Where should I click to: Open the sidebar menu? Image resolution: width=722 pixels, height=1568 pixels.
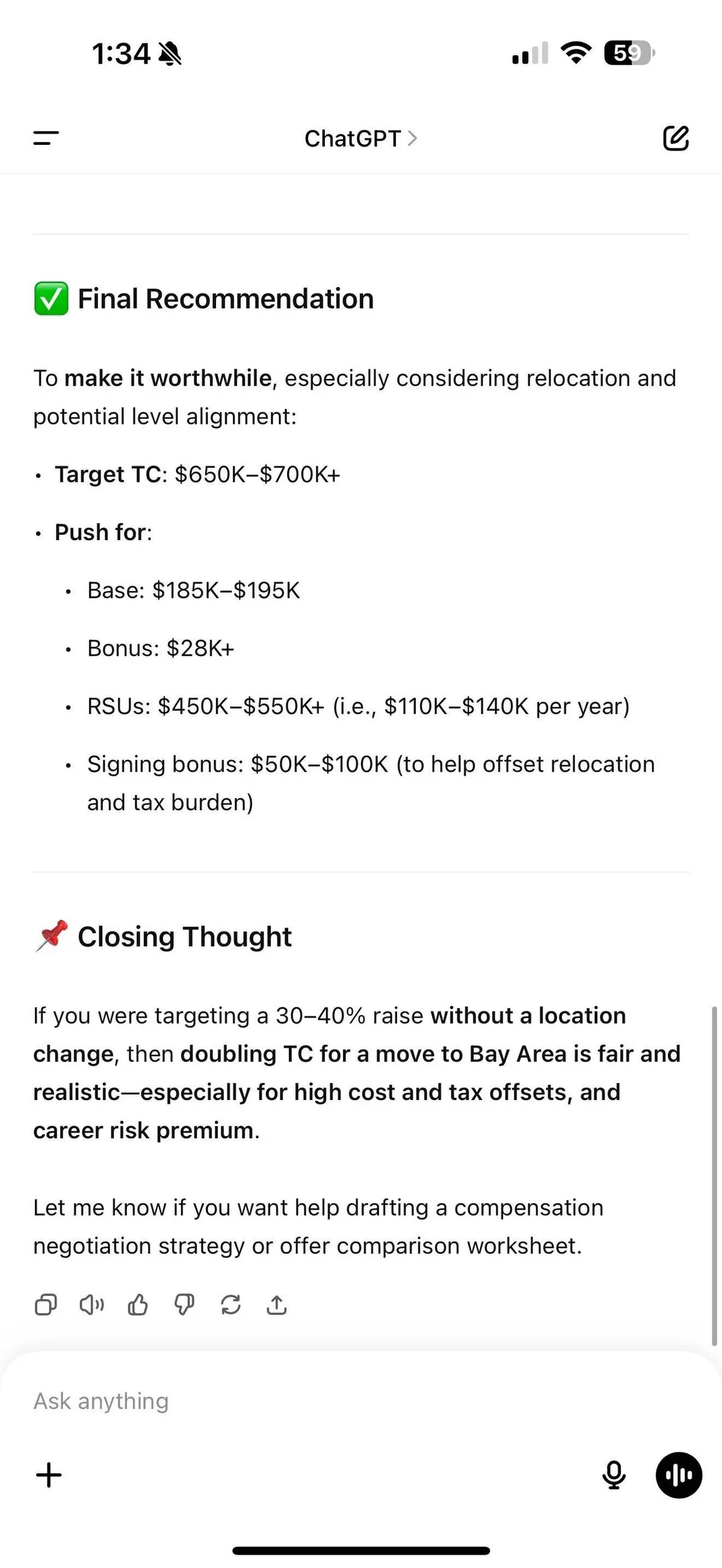pos(46,138)
